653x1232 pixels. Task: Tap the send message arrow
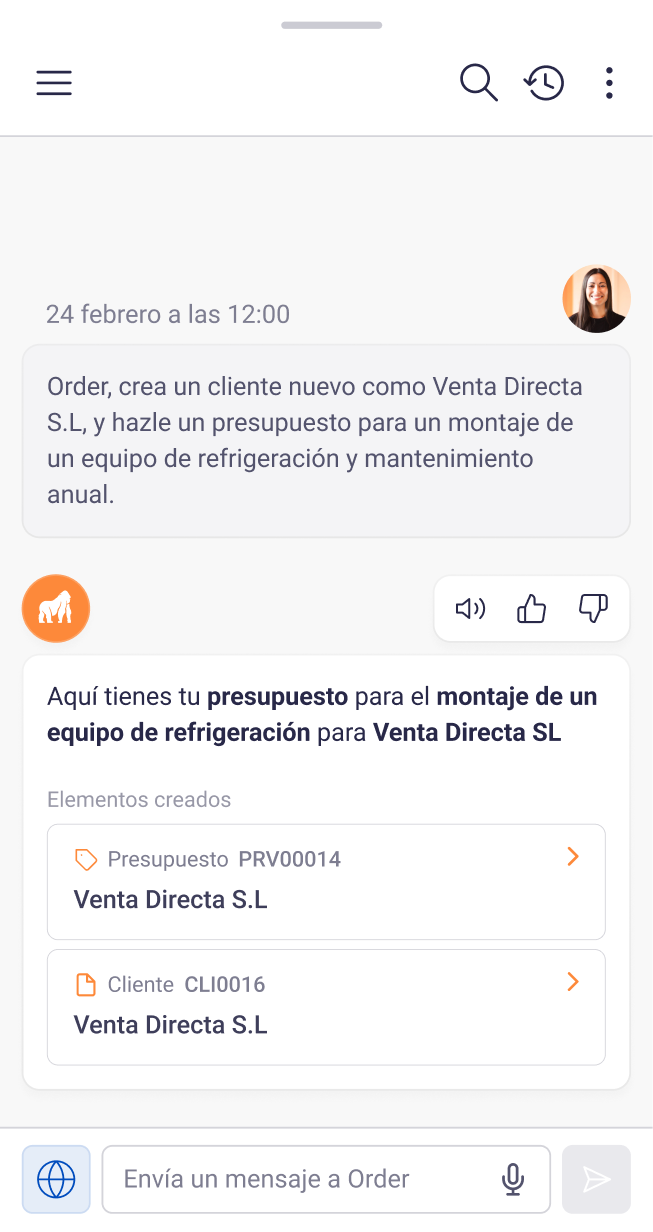[x=596, y=1179]
